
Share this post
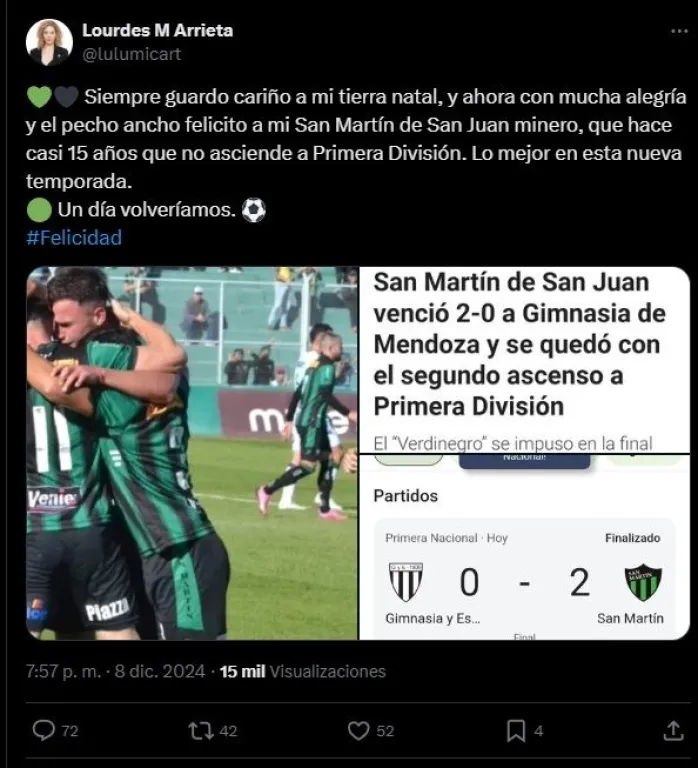(673, 731)
